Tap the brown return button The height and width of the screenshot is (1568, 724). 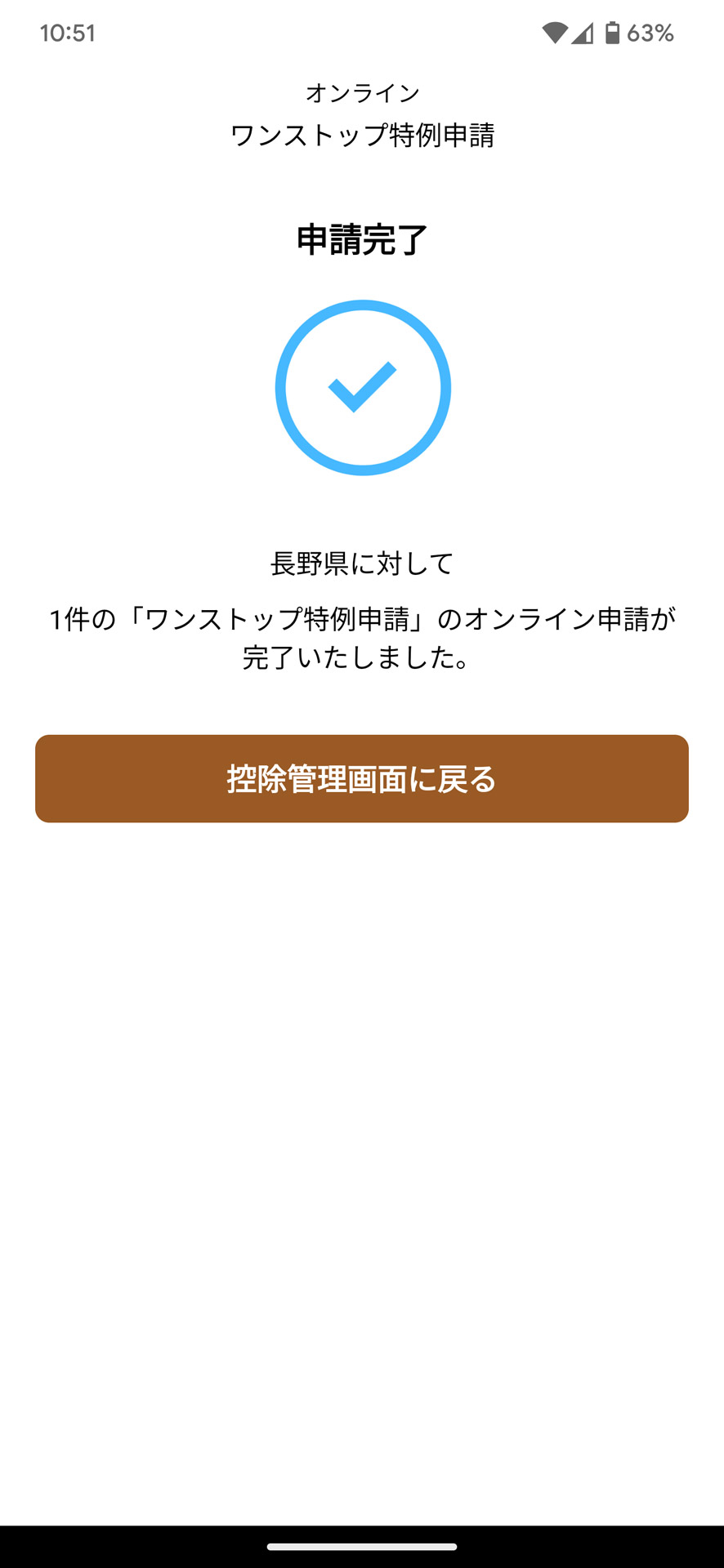[x=362, y=777]
